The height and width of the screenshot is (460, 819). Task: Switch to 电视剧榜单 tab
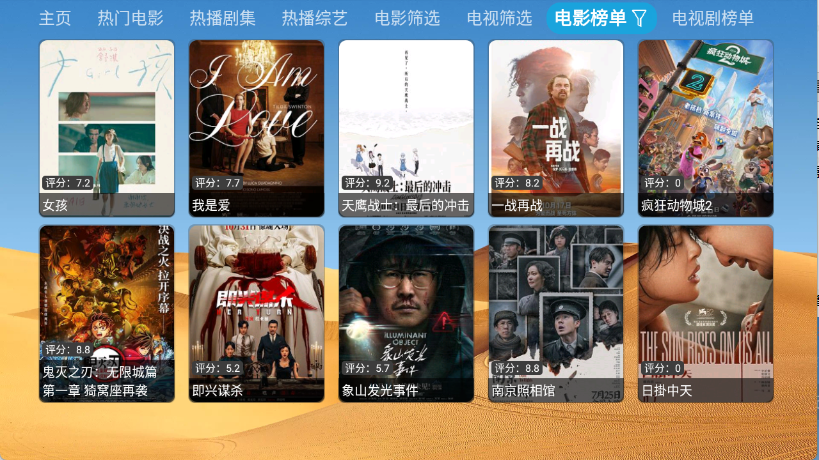tap(712, 18)
